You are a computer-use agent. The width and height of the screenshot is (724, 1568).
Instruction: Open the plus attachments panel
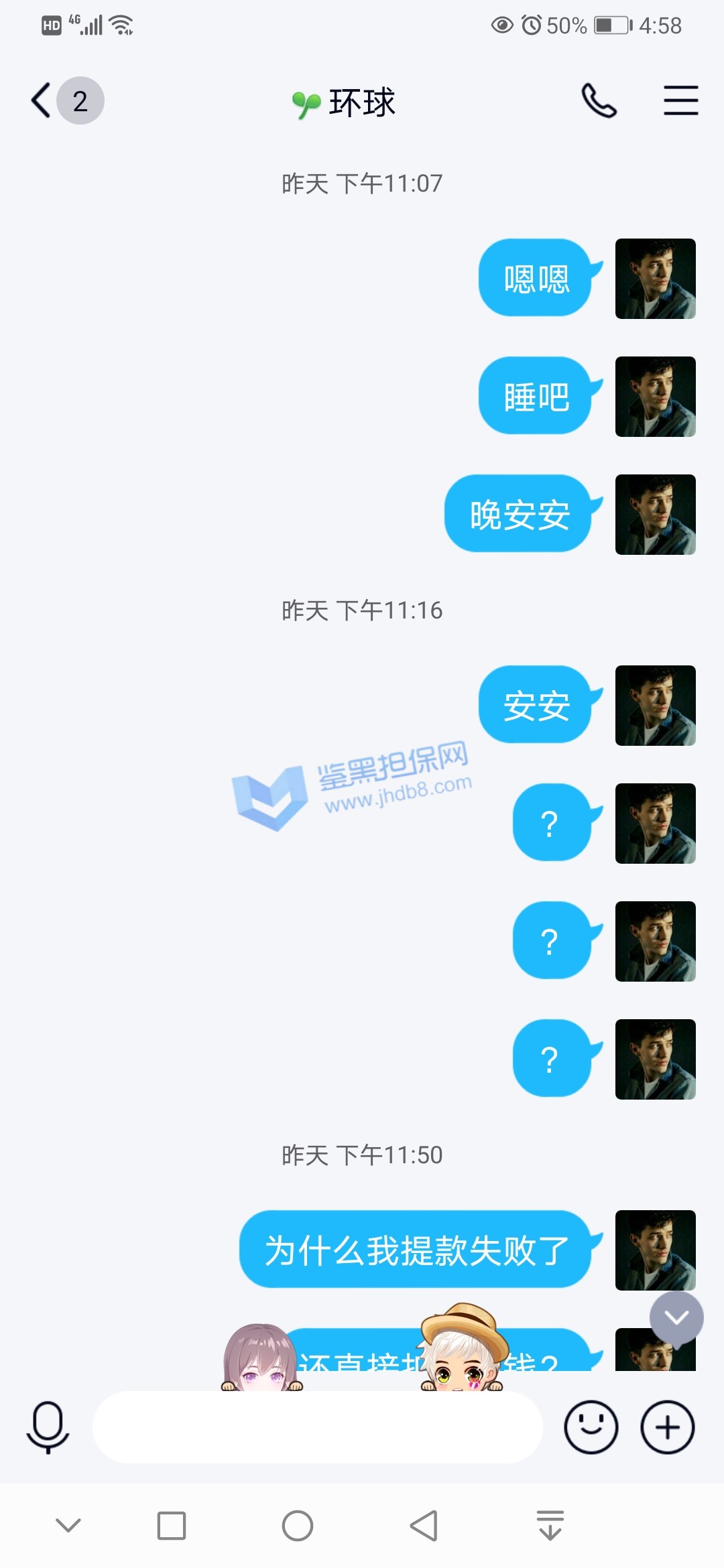[x=667, y=1427]
